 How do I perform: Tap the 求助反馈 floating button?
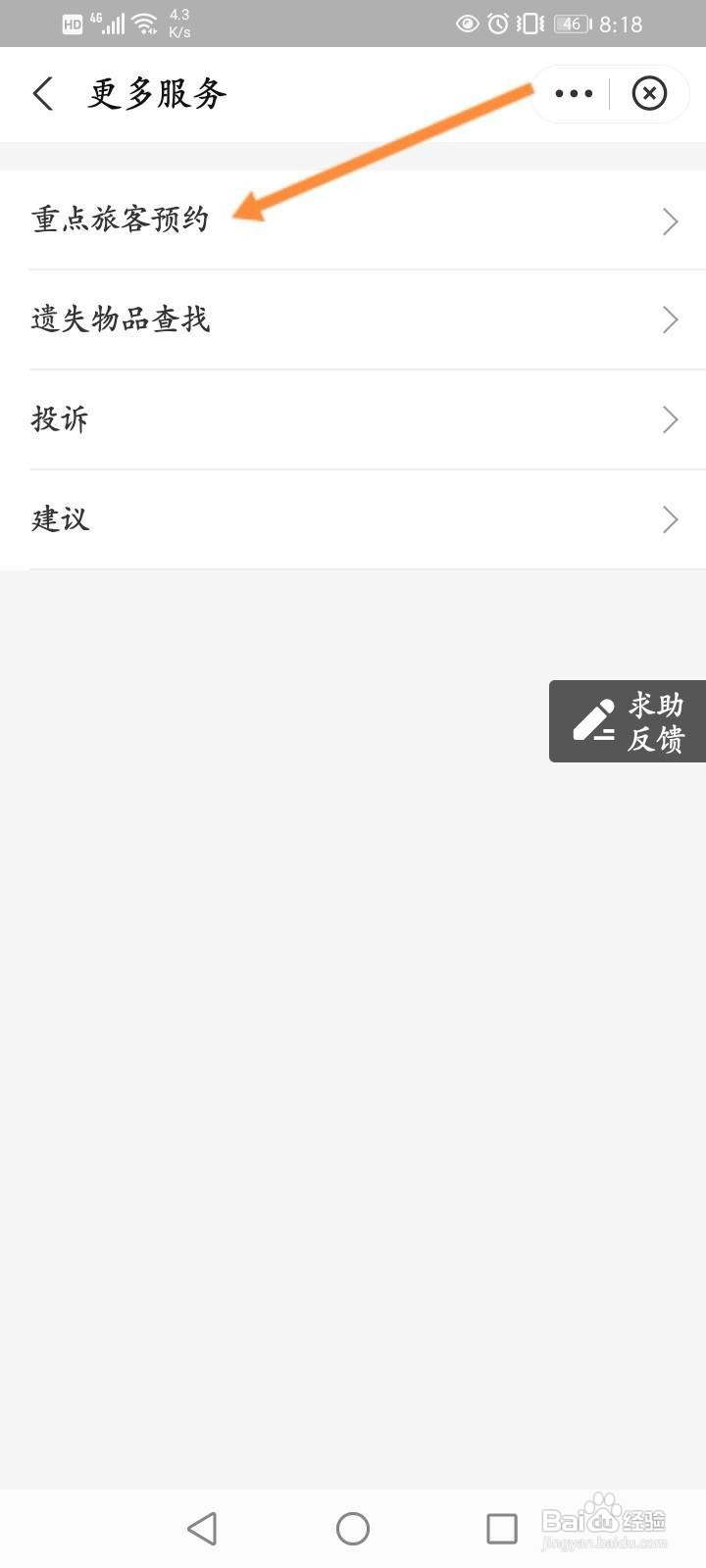(x=628, y=721)
